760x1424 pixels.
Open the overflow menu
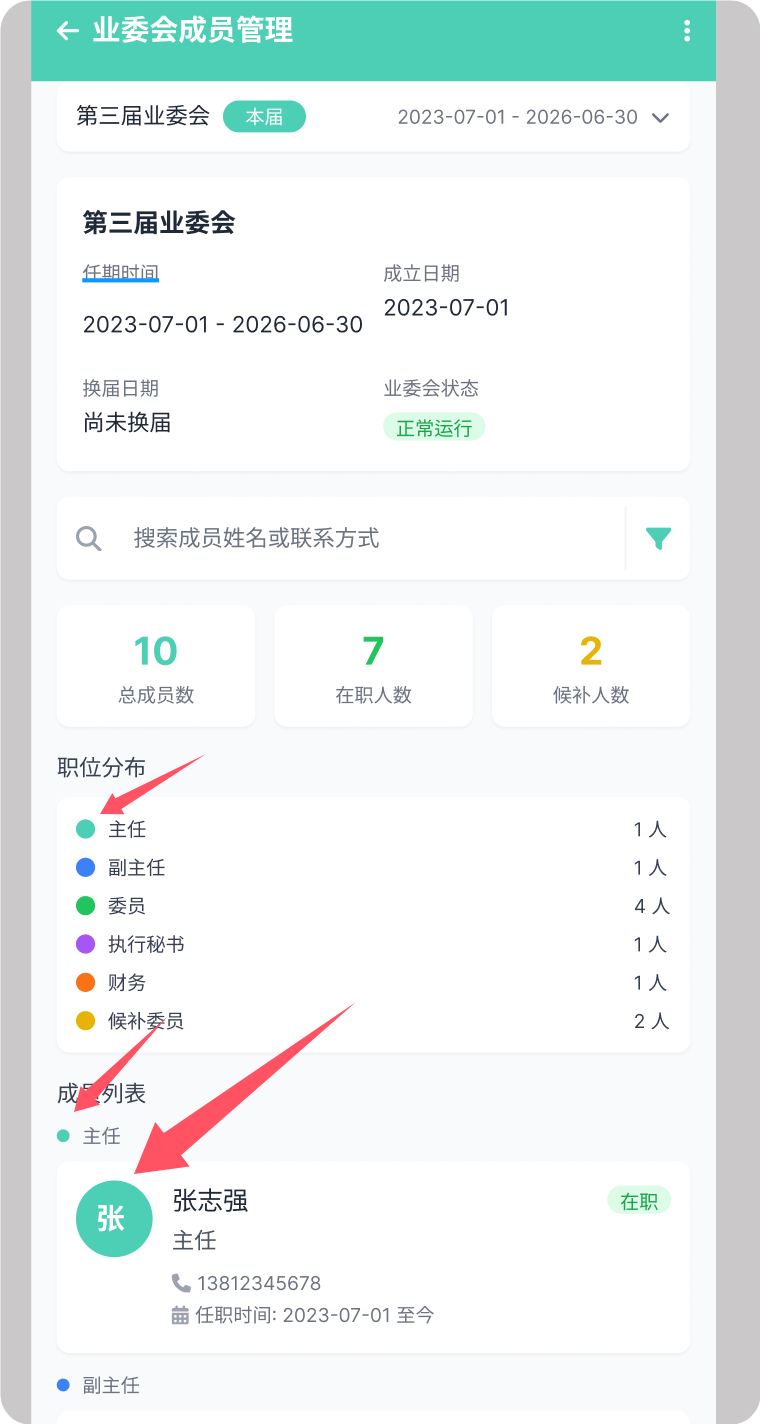[x=687, y=31]
